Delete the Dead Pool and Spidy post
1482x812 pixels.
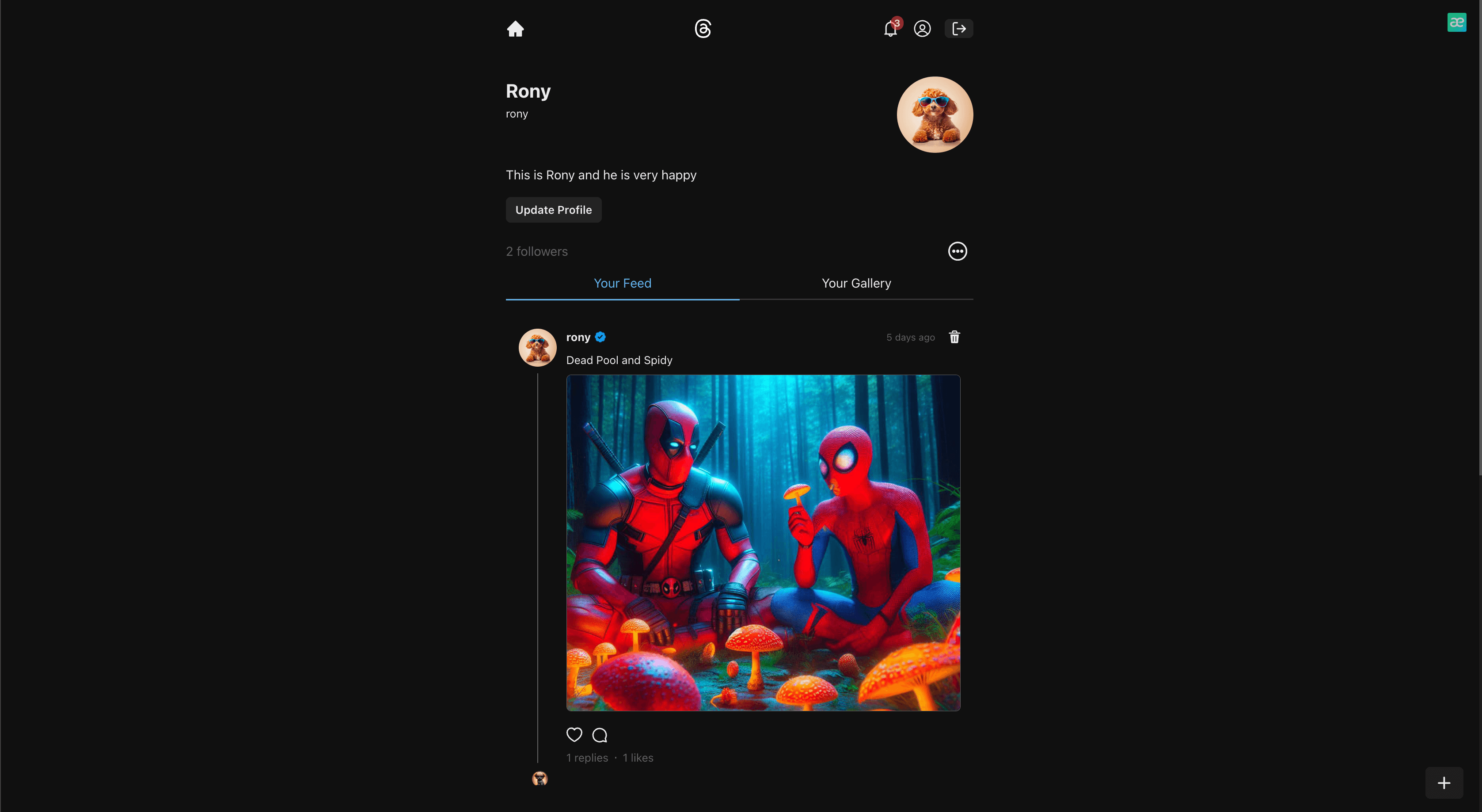click(x=954, y=338)
